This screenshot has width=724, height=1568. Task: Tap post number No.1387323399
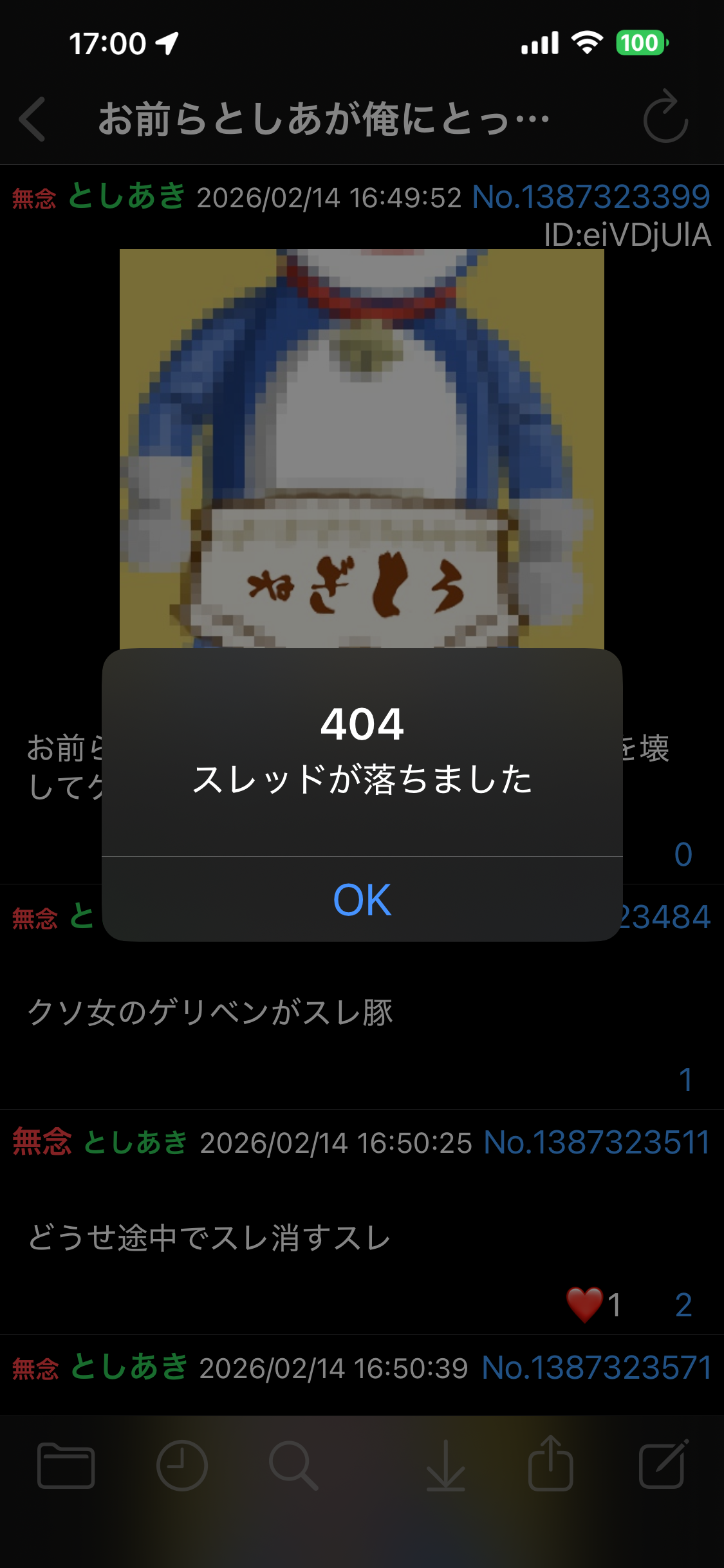coord(591,197)
